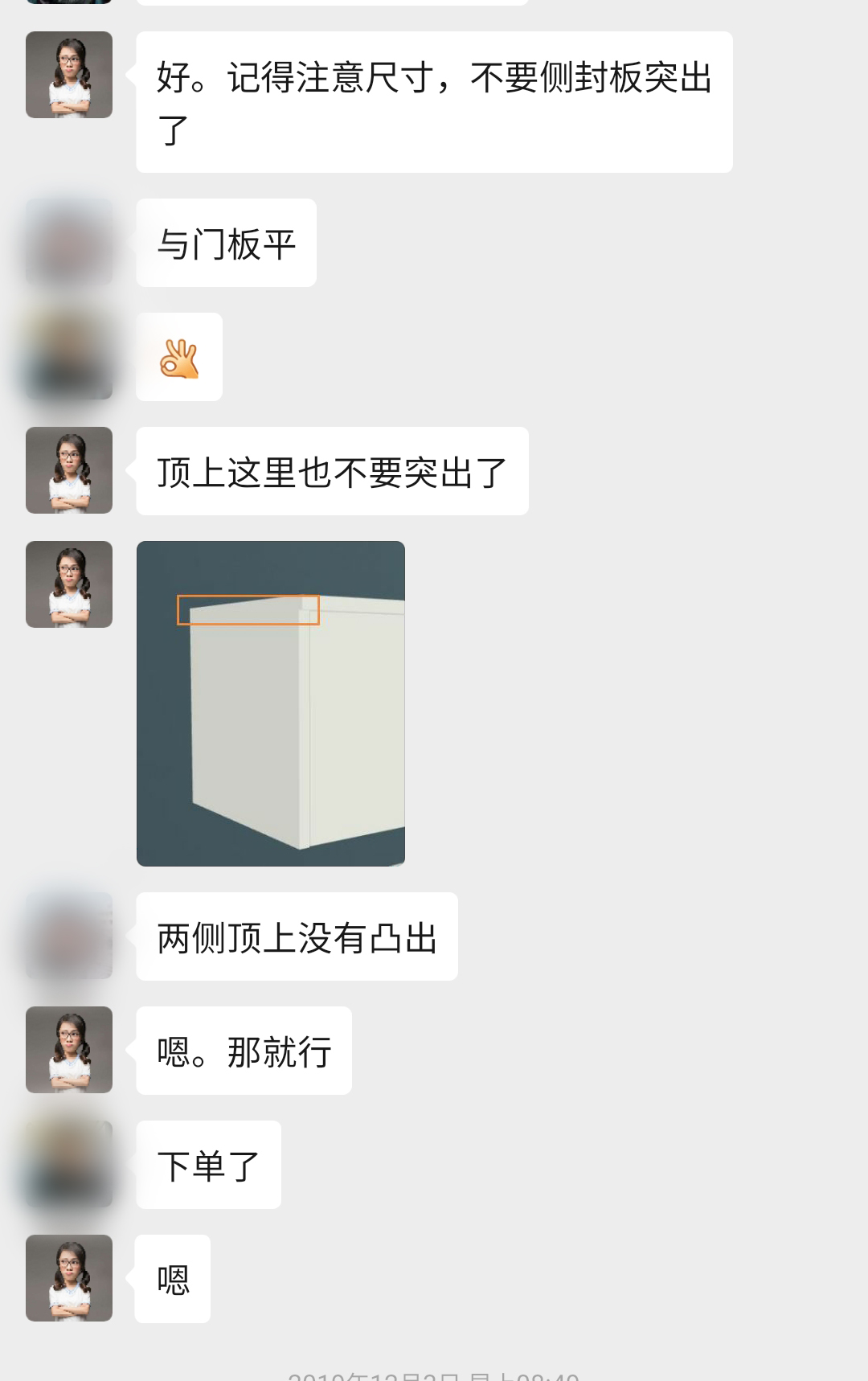Click the avatar next to 两侧顶上没有凸出

click(68, 935)
